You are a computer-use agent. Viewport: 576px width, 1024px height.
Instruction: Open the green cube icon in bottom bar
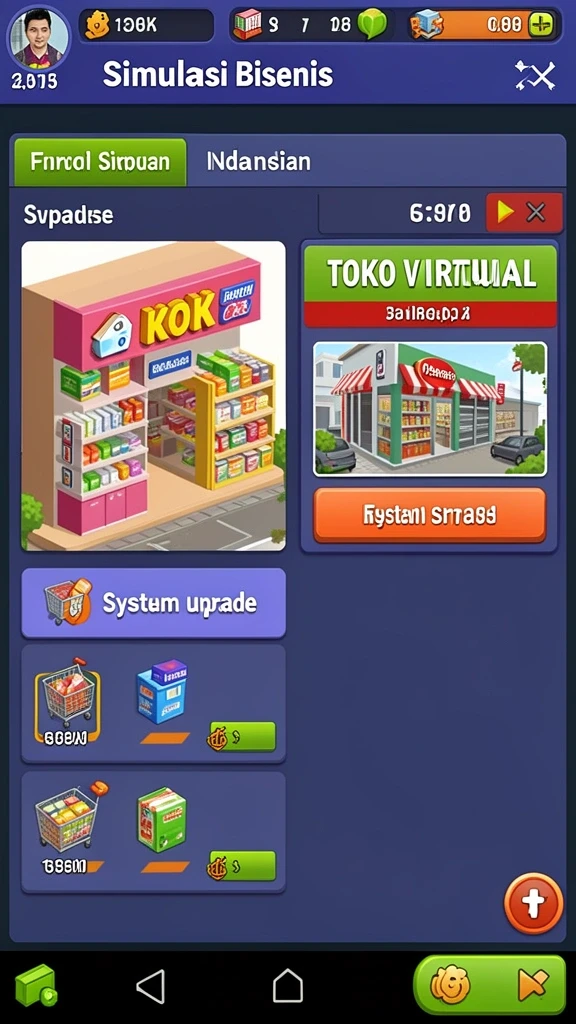coord(37,986)
